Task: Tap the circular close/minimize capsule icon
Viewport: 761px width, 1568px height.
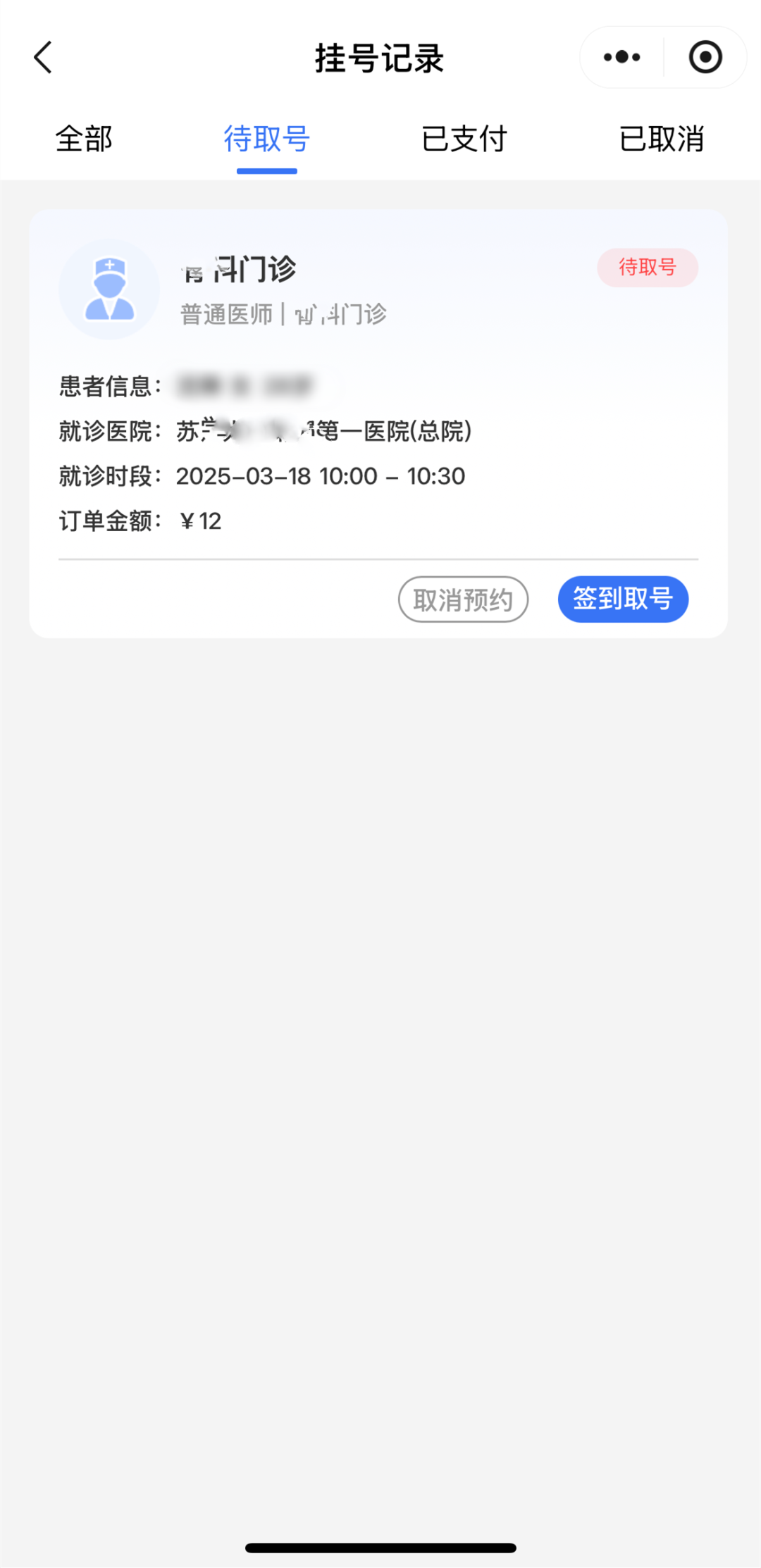Action: tap(705, 57)
